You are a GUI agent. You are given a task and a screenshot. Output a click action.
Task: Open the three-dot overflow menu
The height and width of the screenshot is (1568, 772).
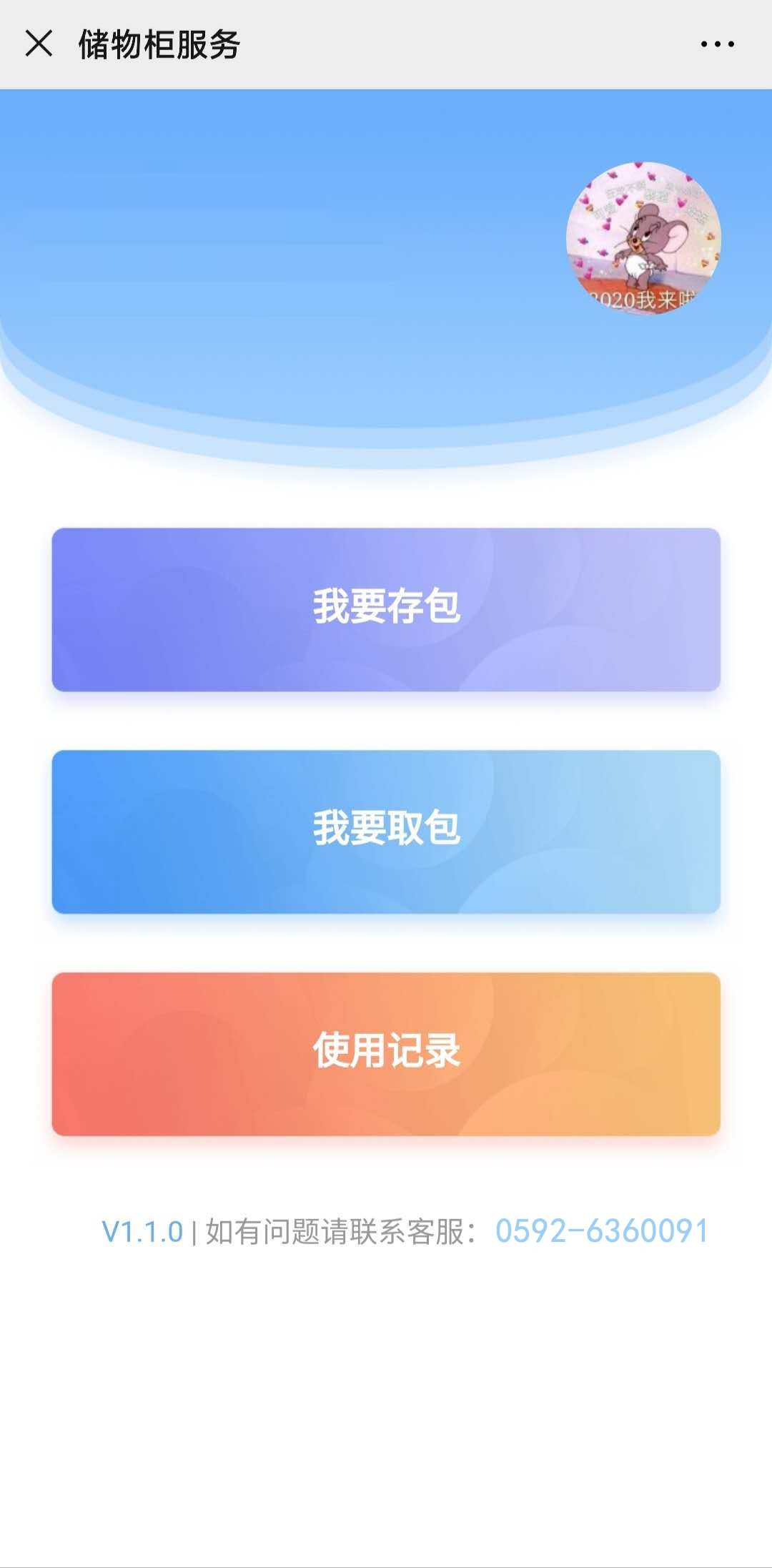point(717,44)
